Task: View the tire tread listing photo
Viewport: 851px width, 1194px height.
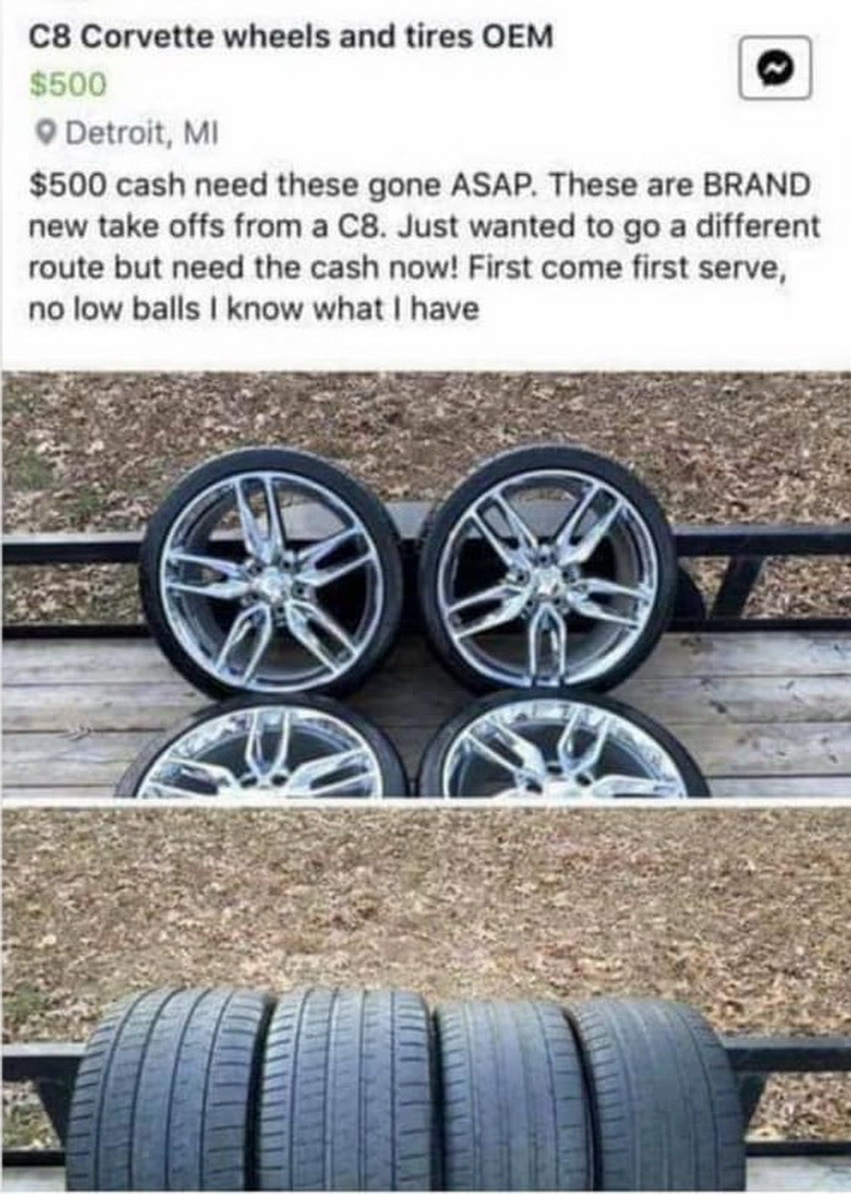Action: [x=425, y=1000]
